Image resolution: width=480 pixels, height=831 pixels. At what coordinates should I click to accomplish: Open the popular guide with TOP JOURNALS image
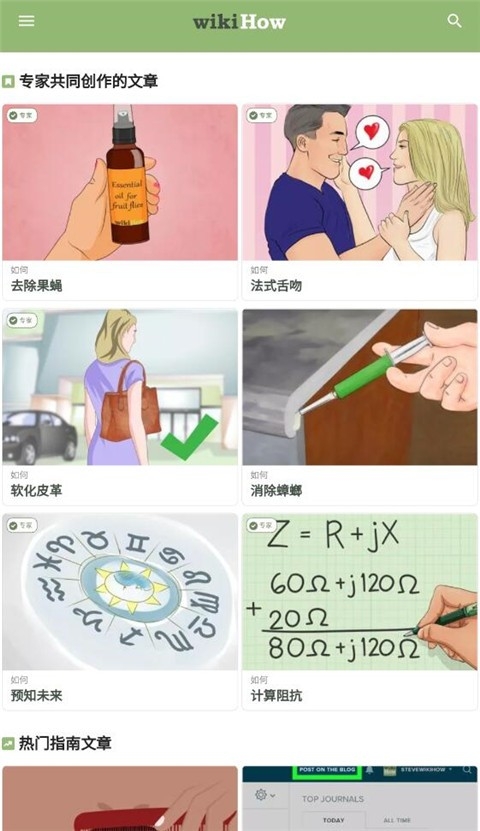[360, 798]
